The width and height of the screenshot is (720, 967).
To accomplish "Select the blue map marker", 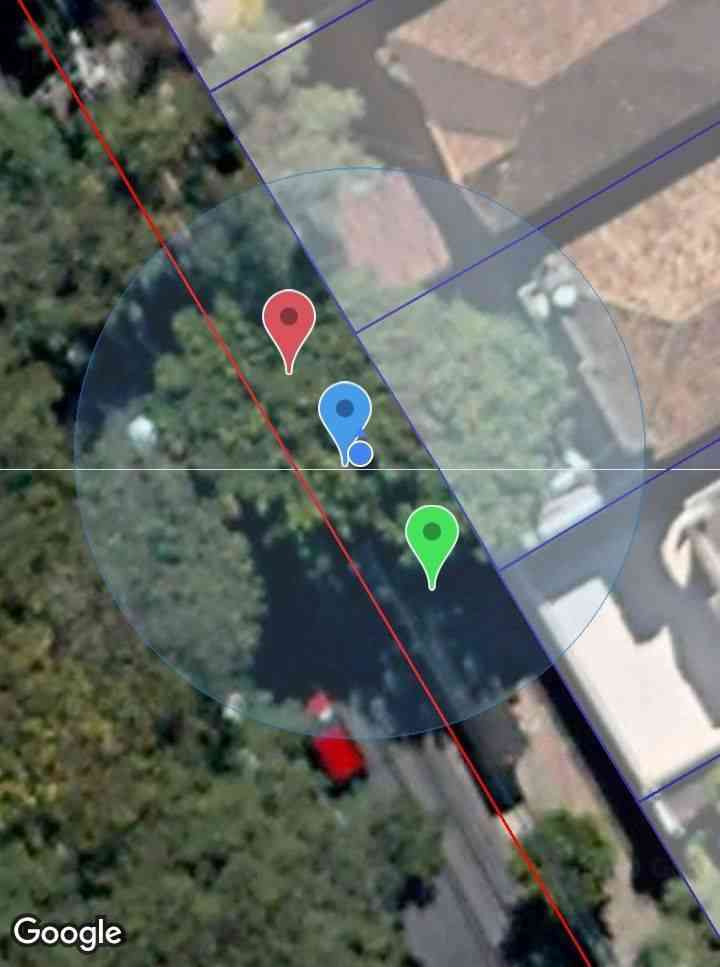I will 344,414.
